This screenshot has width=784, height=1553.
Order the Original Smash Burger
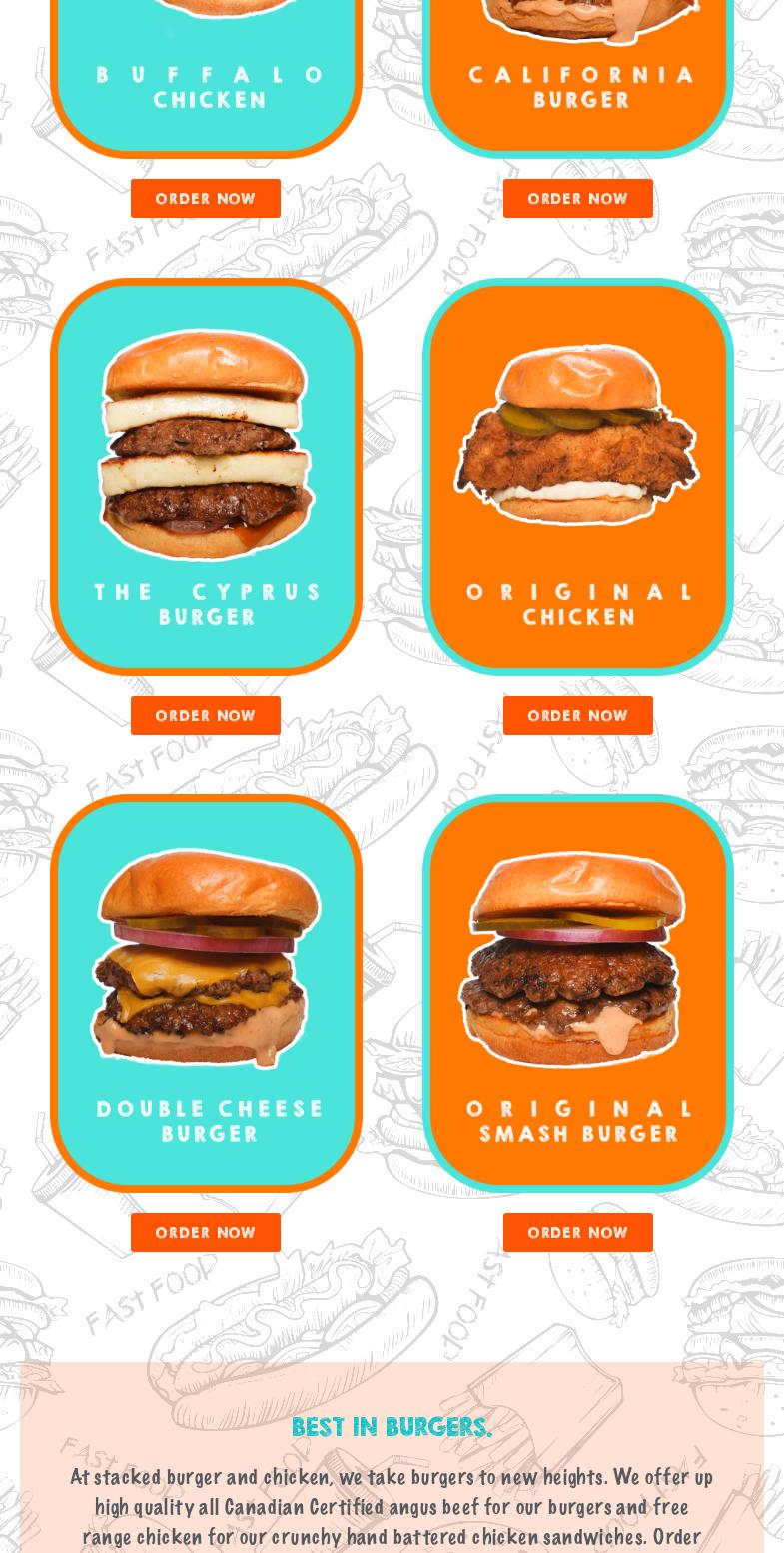point(578,1232)
